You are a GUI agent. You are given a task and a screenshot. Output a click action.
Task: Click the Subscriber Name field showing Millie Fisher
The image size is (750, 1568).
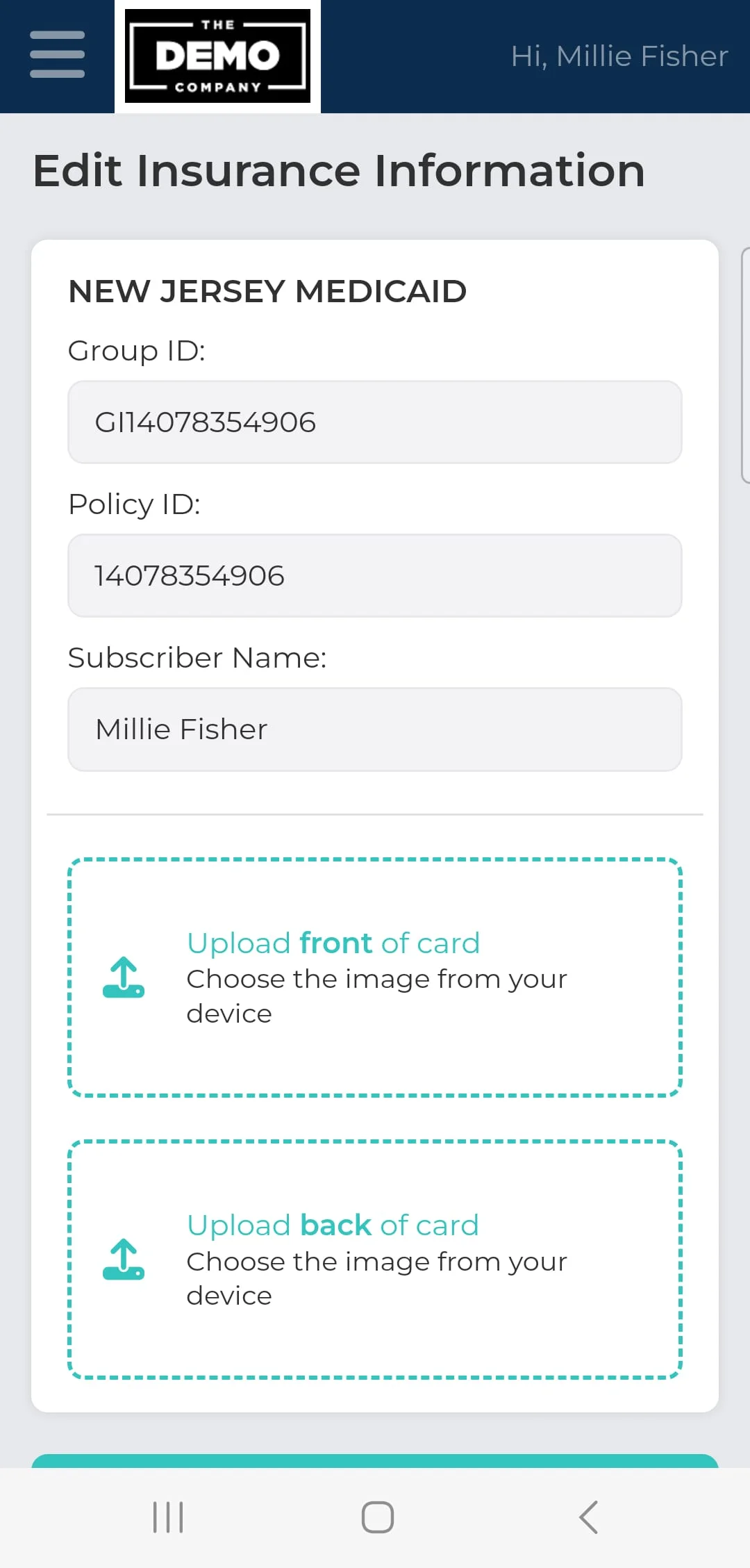point(375,729)
